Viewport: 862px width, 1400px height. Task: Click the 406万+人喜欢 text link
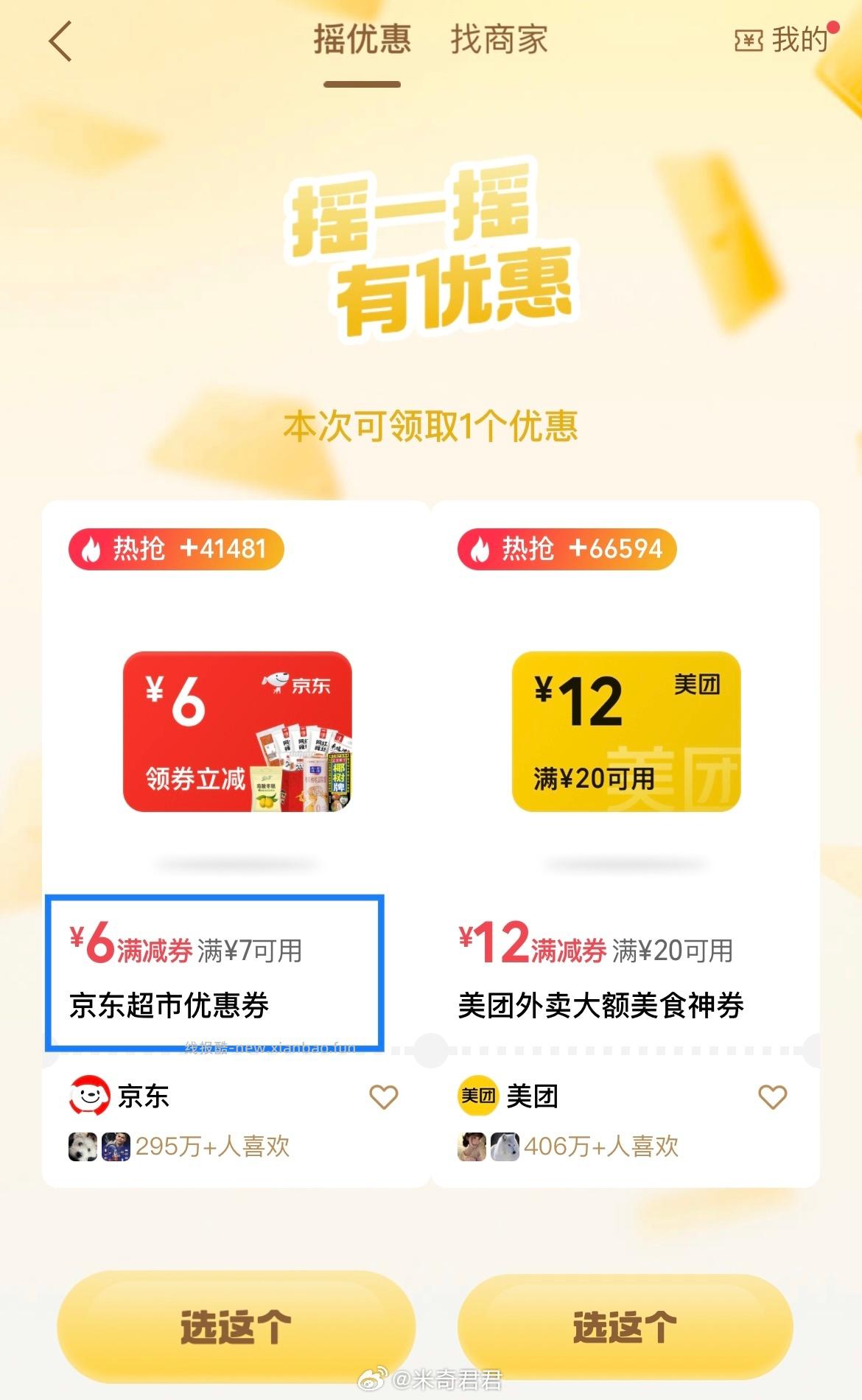click(x=603, y=1147)
